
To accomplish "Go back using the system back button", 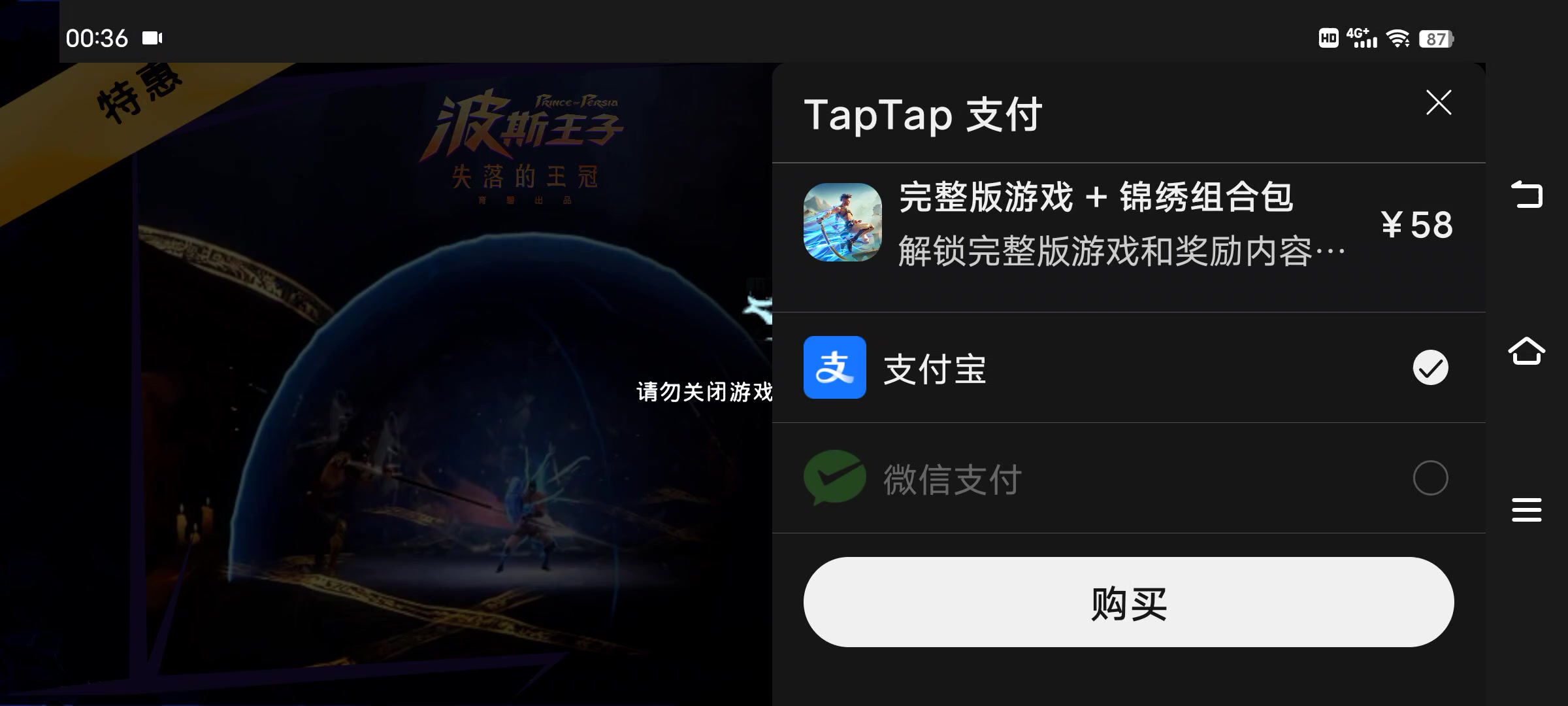I will 1527,195.
